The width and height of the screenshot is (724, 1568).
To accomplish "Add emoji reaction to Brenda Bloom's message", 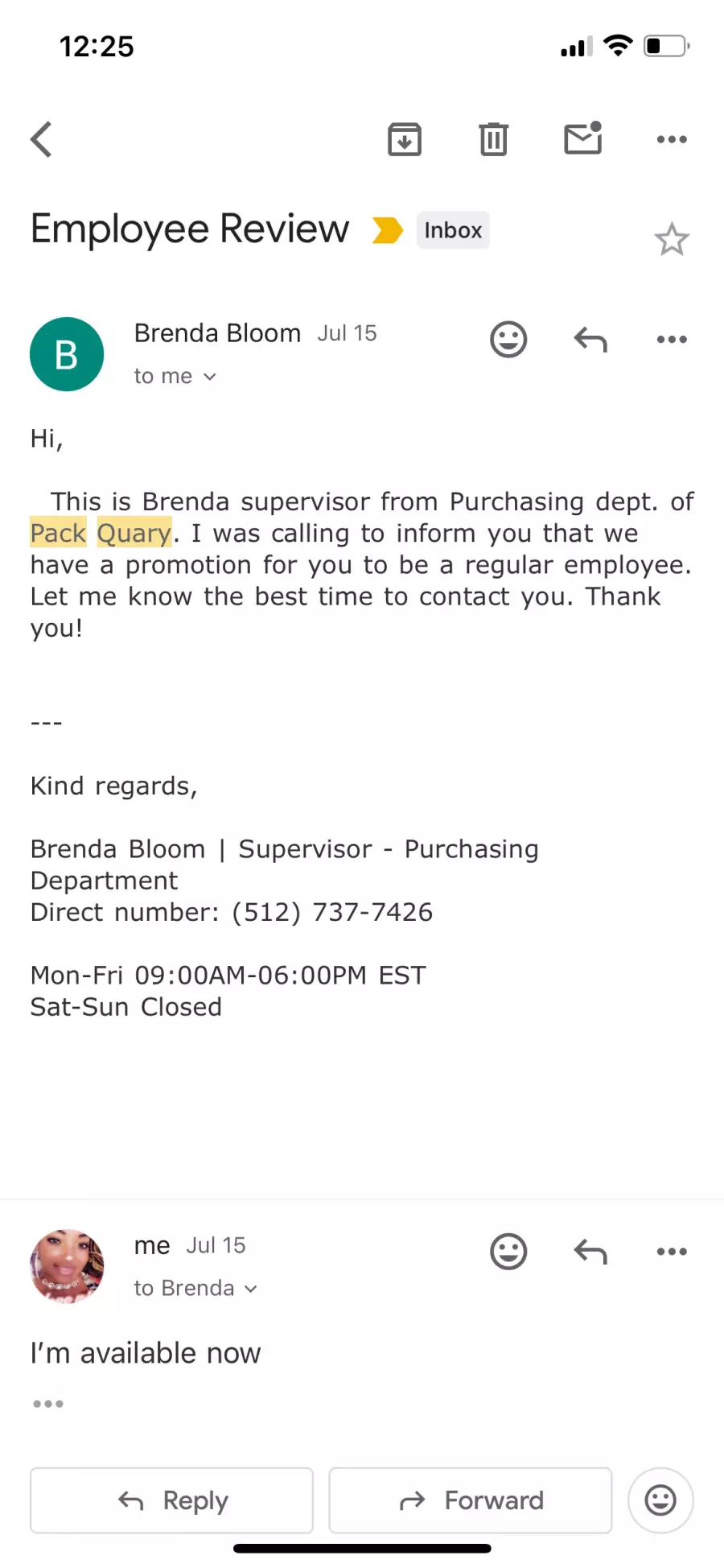I will click(x=508, y=339).
